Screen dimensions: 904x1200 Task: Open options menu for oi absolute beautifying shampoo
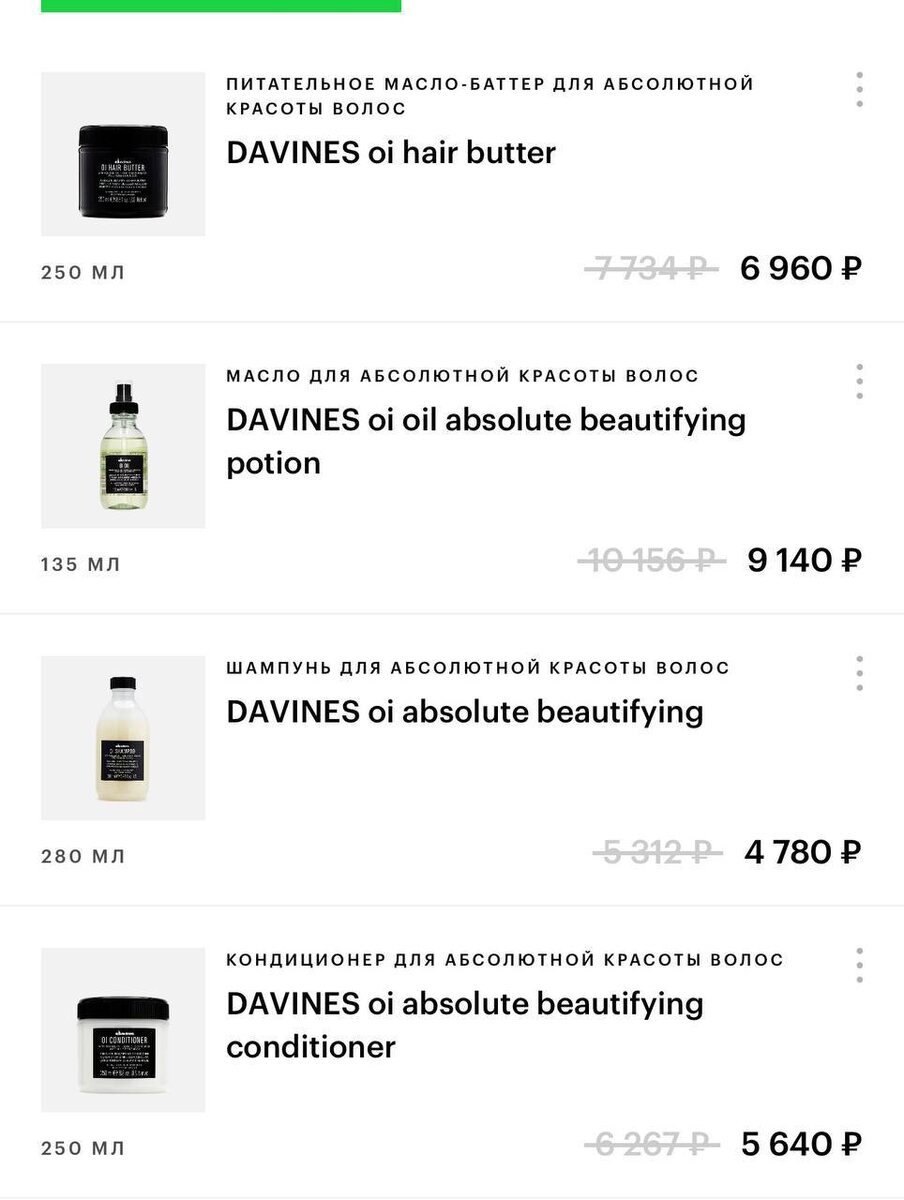(859, 674)
